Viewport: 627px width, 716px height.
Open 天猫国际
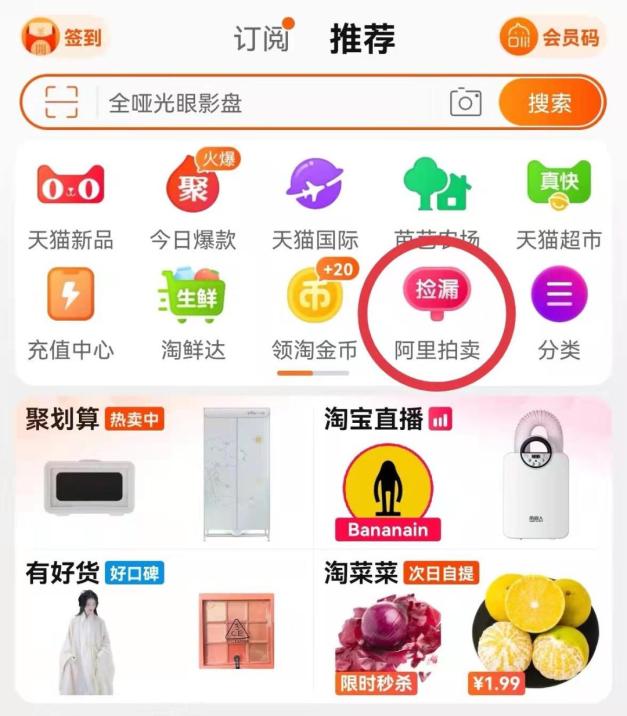click(x=315, y=203)
